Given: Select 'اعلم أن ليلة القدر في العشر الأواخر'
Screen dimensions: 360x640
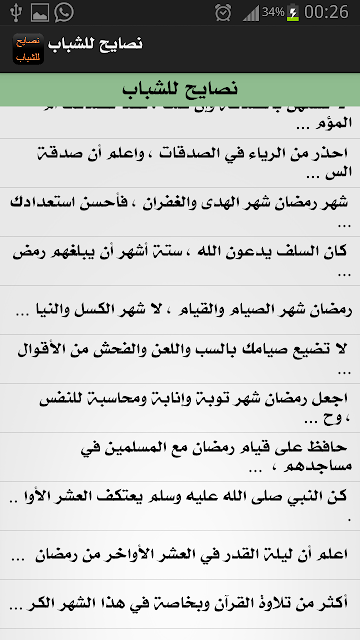Looking at the screenshot, I should click(180, 555).
